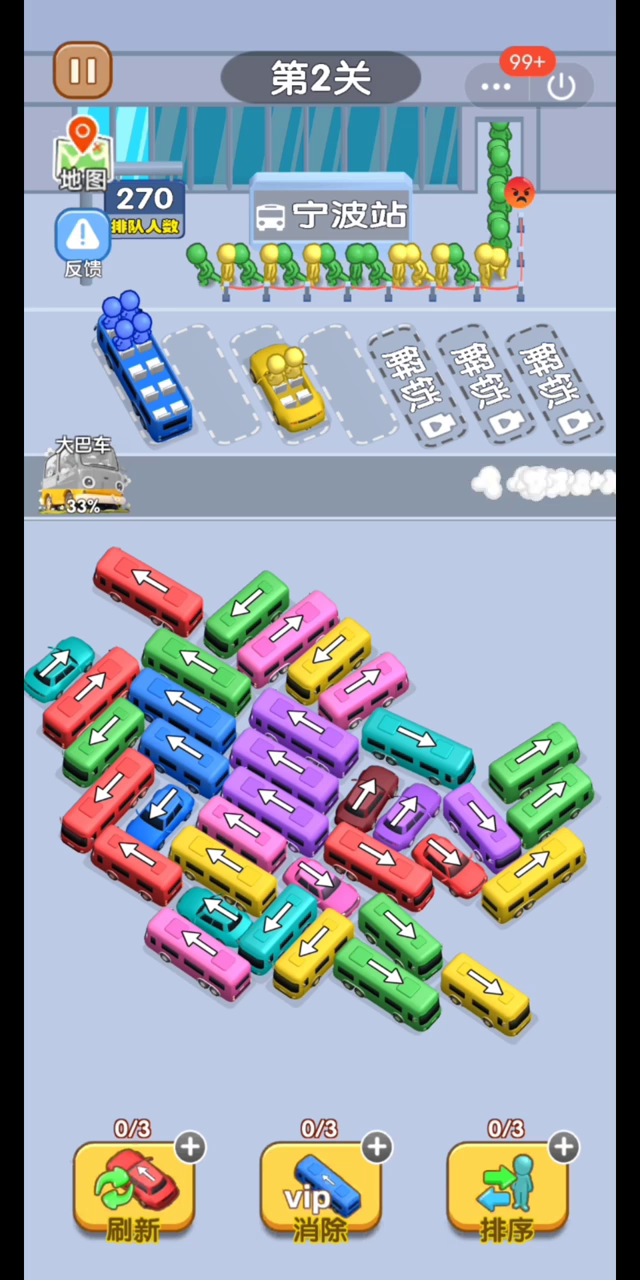640x1280 pixels.
Task: Tap the 大巴车 bus progress icon
Action: coord(84,475)
